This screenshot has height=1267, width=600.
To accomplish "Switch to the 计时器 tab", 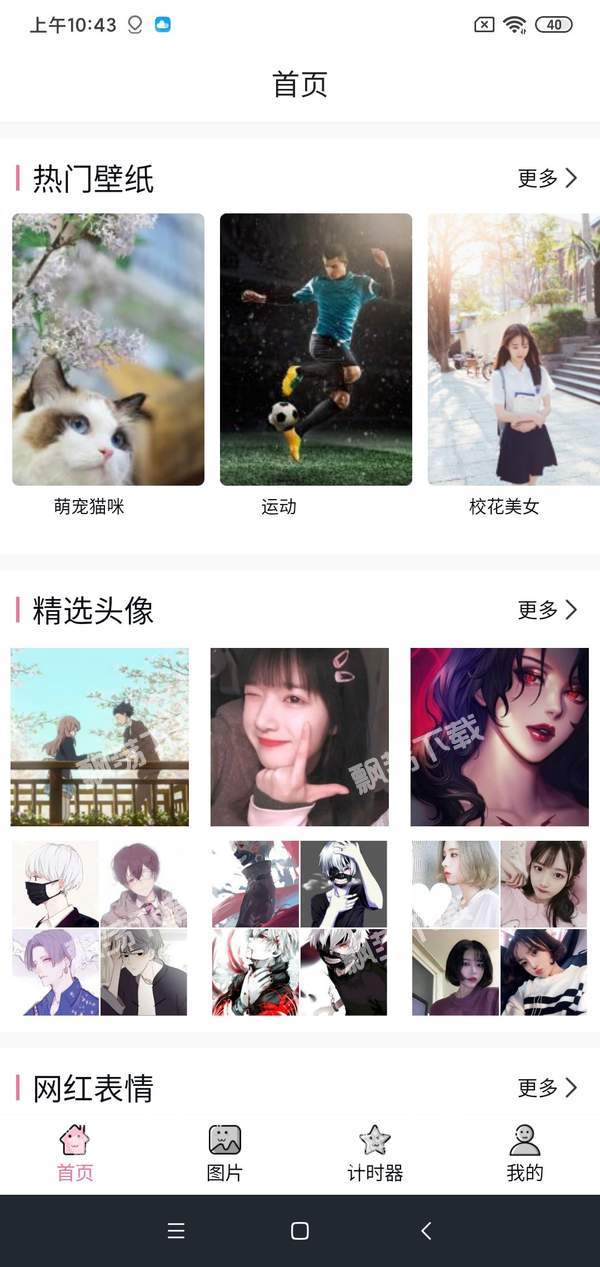I will click(375, 1153).
